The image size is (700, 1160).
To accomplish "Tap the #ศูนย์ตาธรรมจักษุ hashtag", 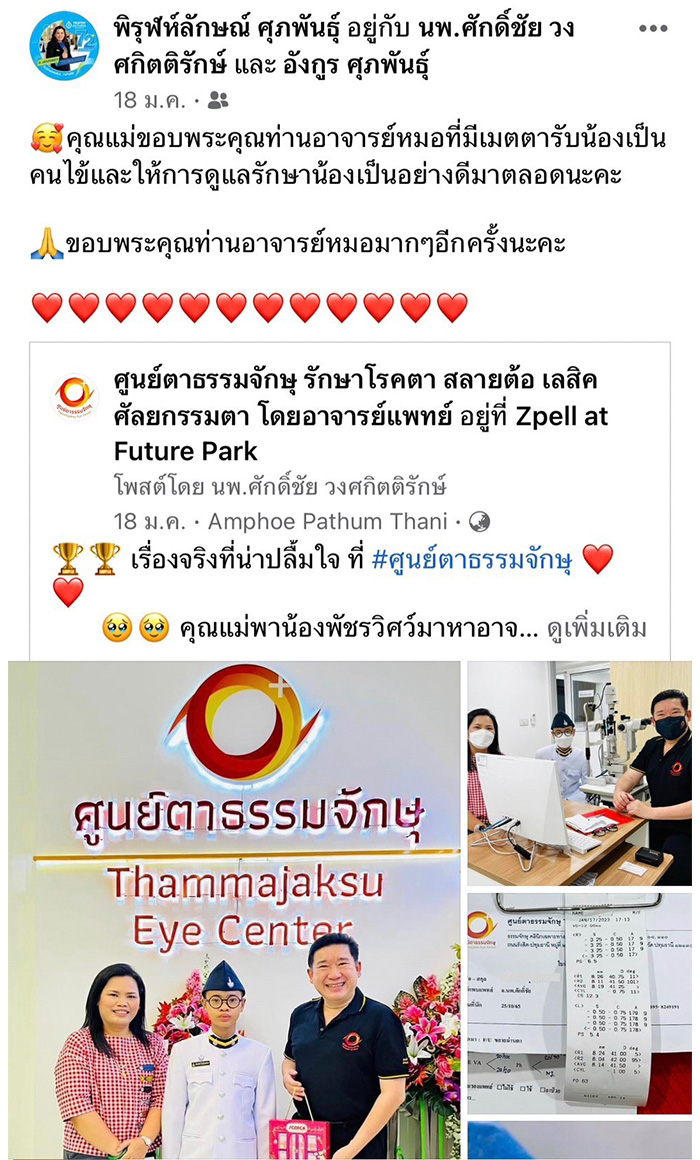I will pos(471,559).
